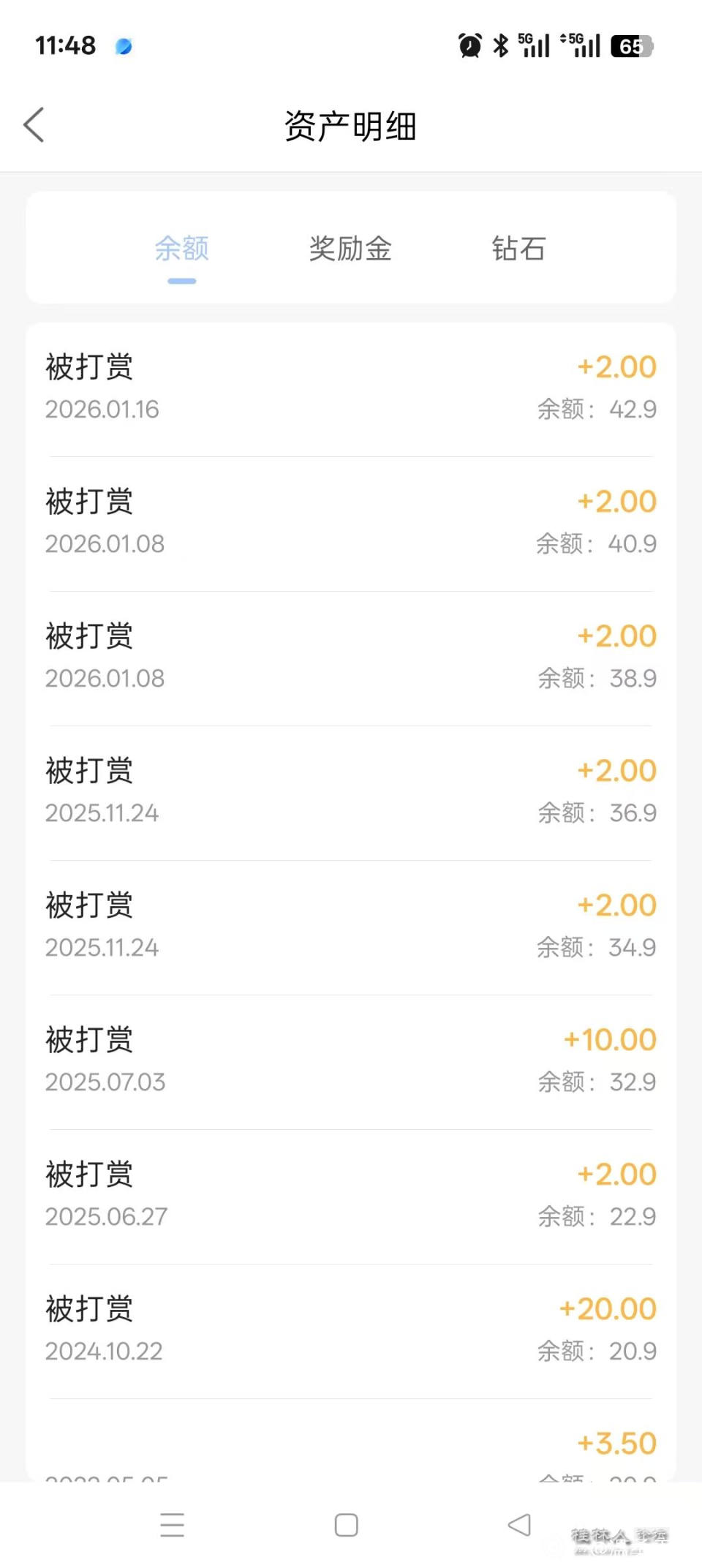Switch to the 奖励金 tab
Viewport: 702px width, 1568px height.
350,249
